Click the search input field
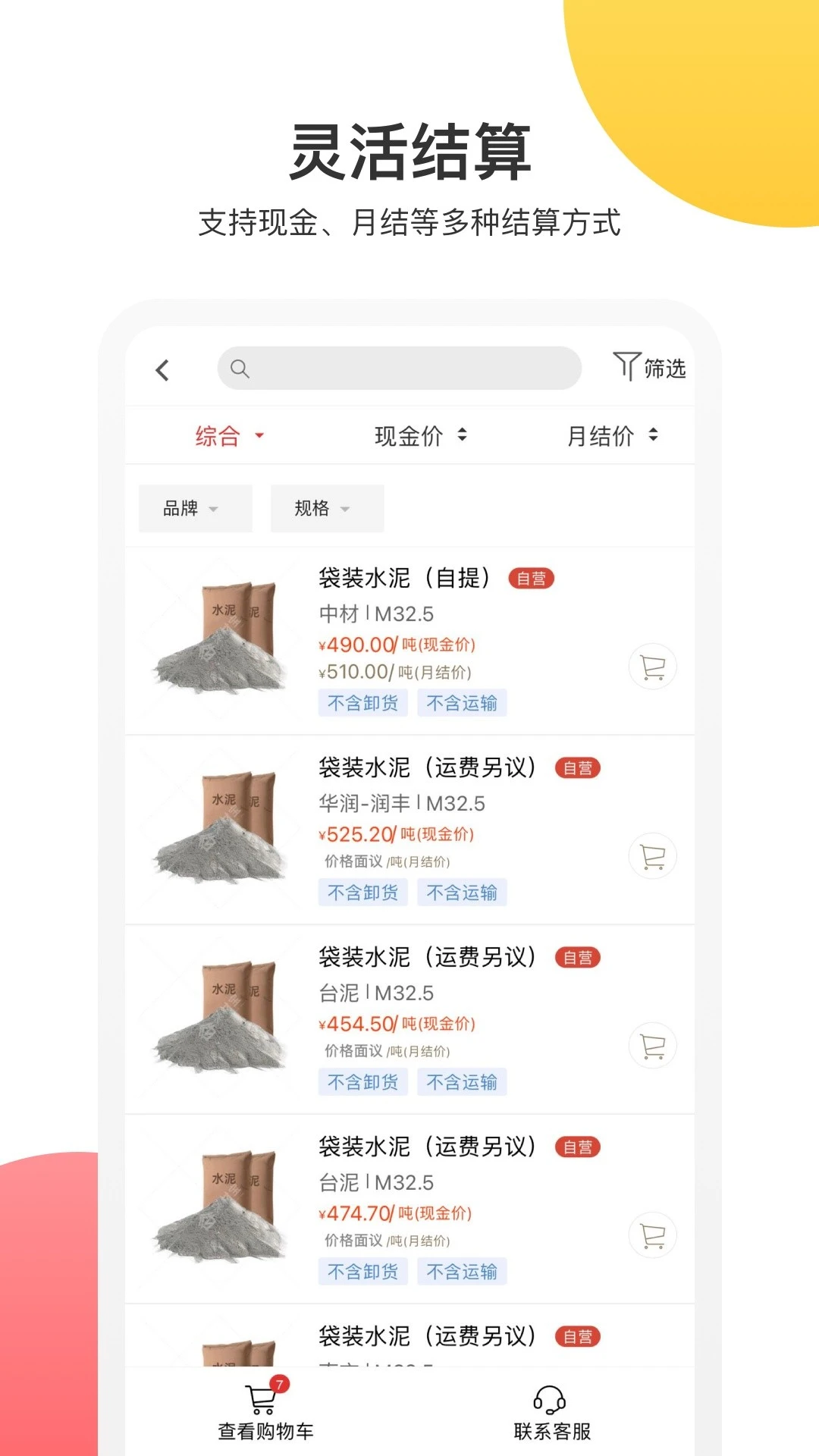The width and height of the screenshot is (819, 1456). click(x=398, y=368)
